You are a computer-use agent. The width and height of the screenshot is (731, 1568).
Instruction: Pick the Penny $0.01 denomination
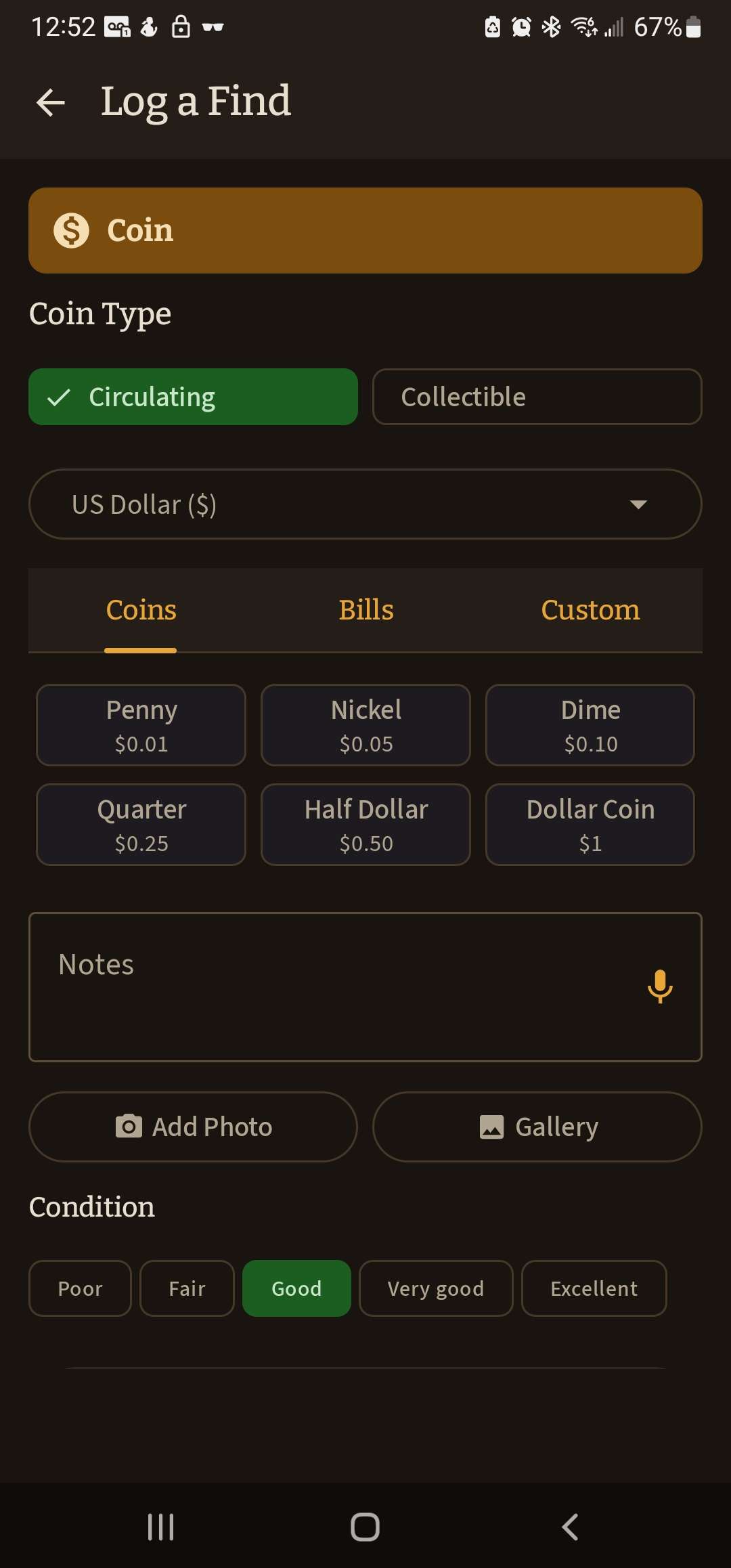click(x=141, y=725)
